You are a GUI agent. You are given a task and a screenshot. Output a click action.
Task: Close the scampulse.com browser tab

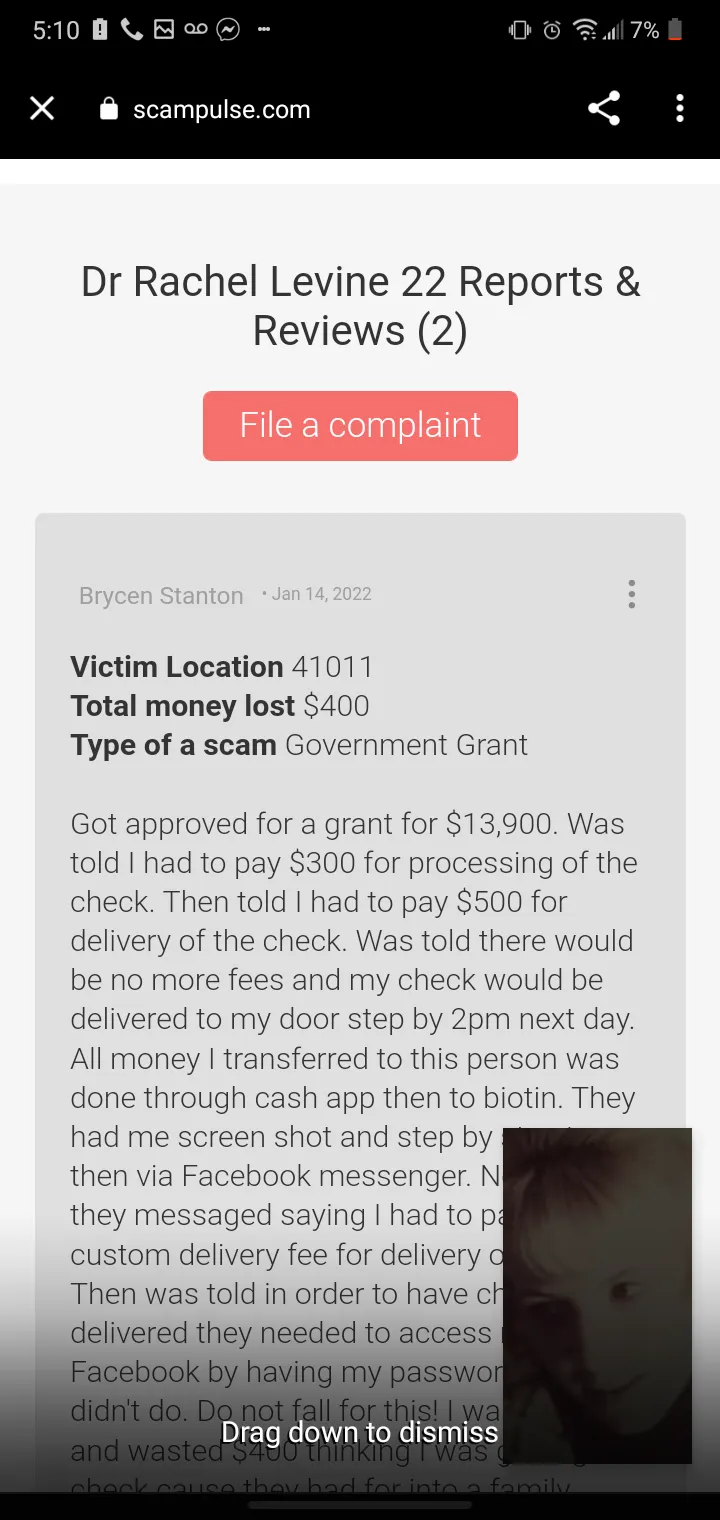(x=42, y=109)
